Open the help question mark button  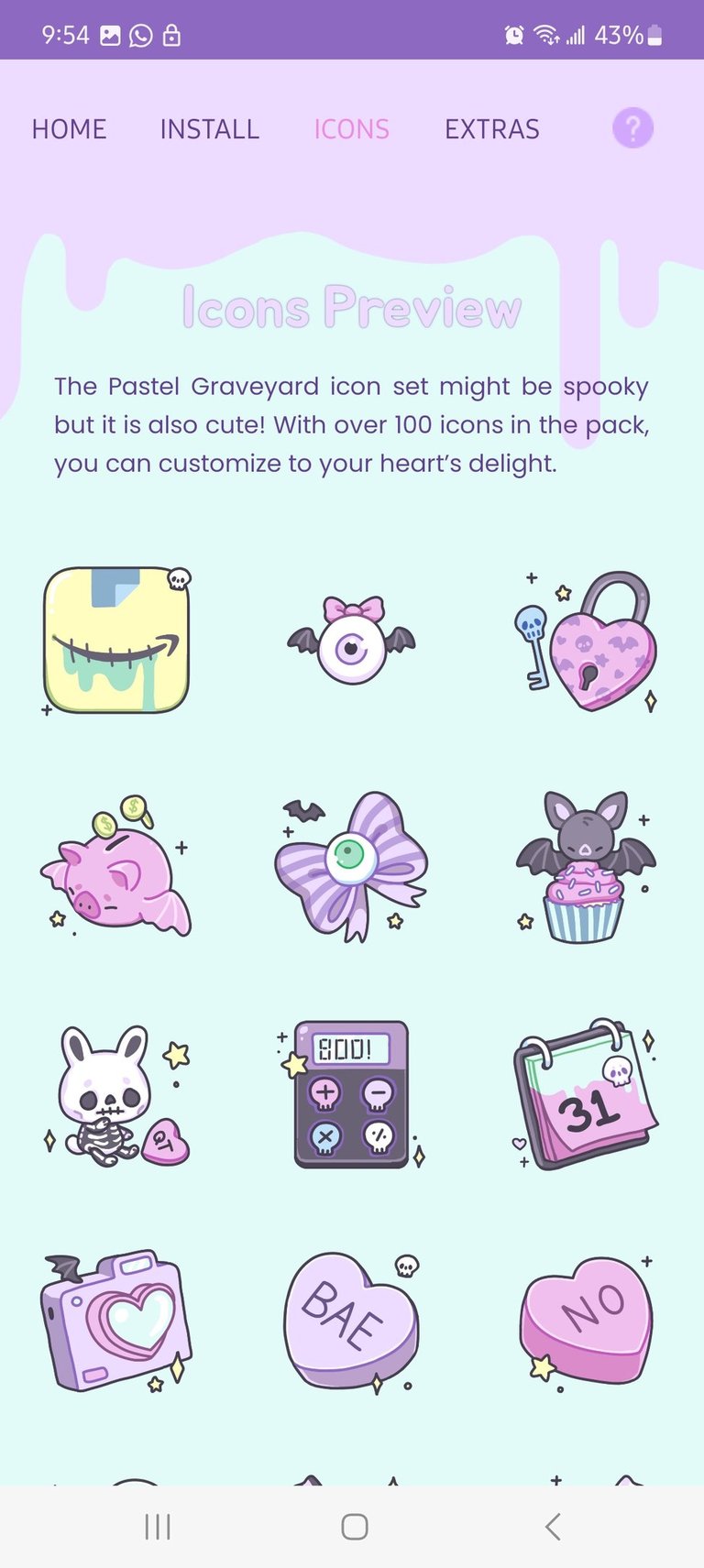(632, 127)
